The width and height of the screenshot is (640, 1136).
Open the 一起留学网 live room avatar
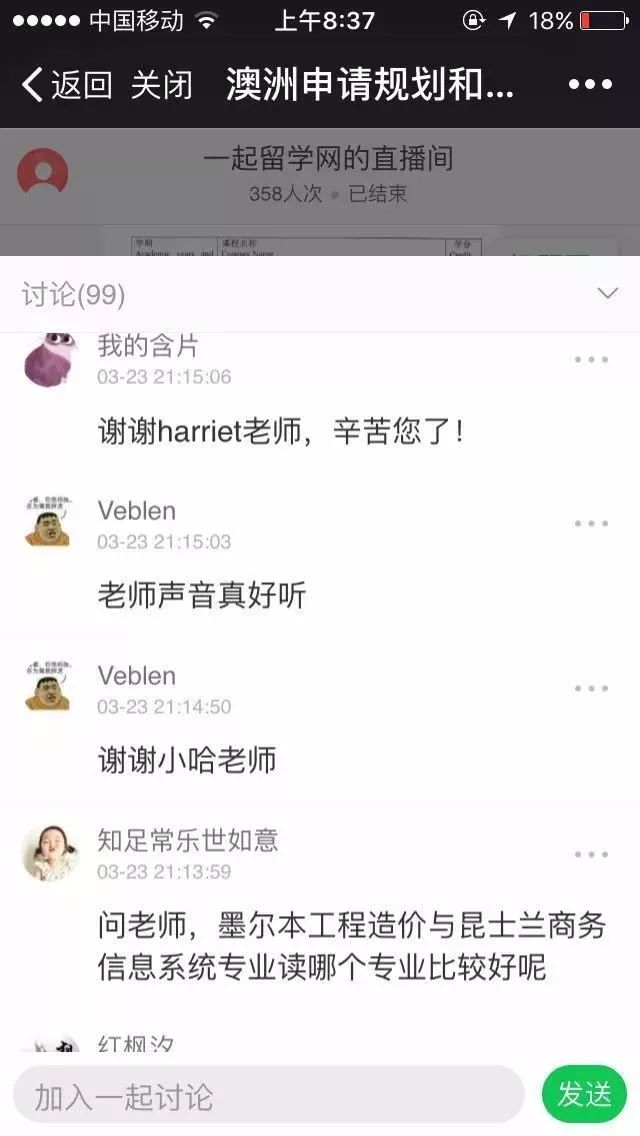point(43,172)
